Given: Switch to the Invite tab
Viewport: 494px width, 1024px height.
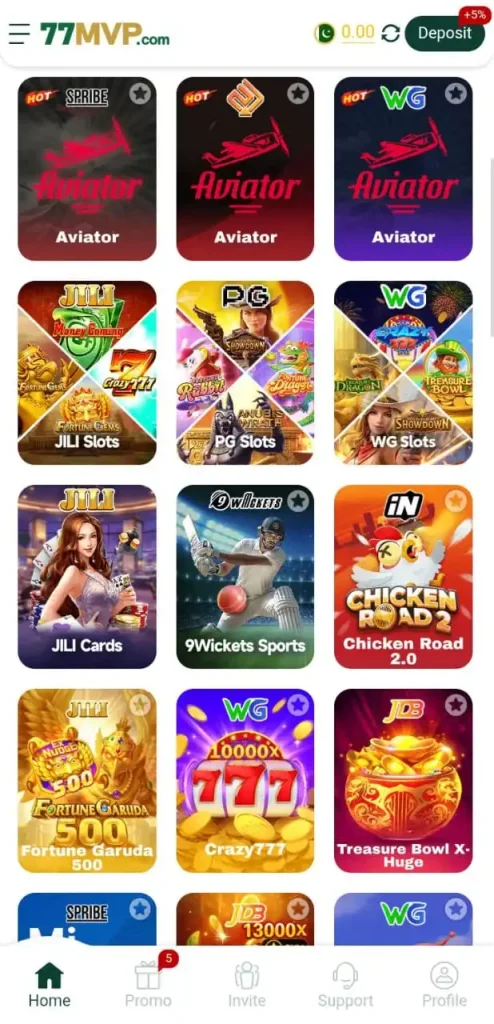Looking at the screenshot, I should [x=246, y=984].
